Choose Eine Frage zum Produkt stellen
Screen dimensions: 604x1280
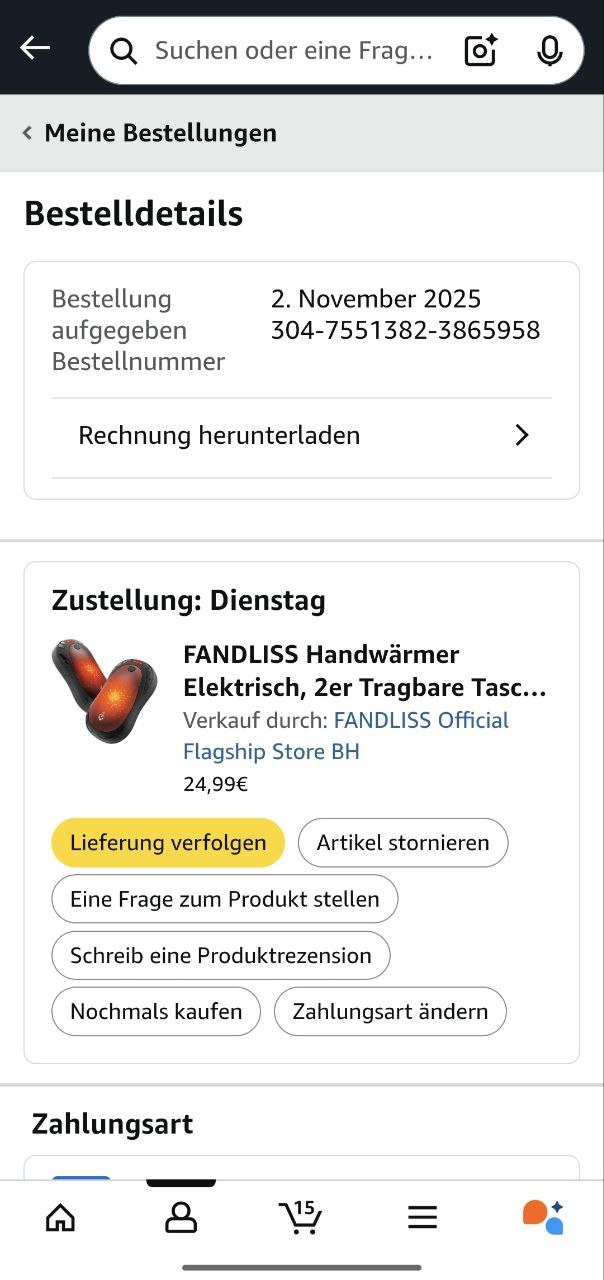[x=225, y=899]
